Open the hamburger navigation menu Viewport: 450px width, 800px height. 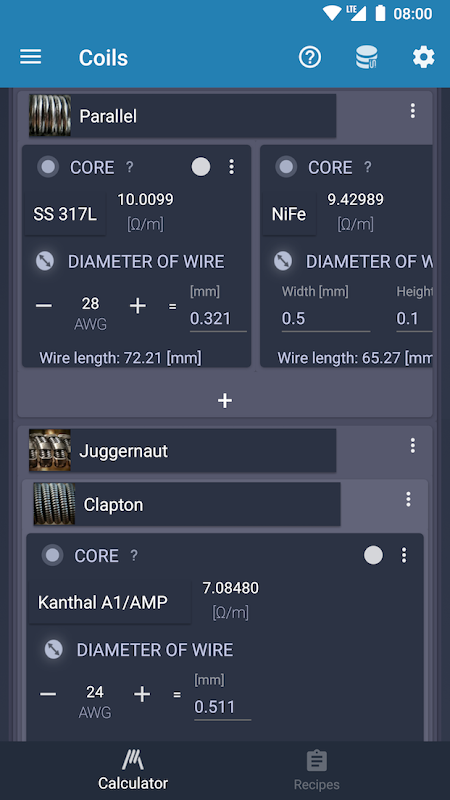point(31,57)
